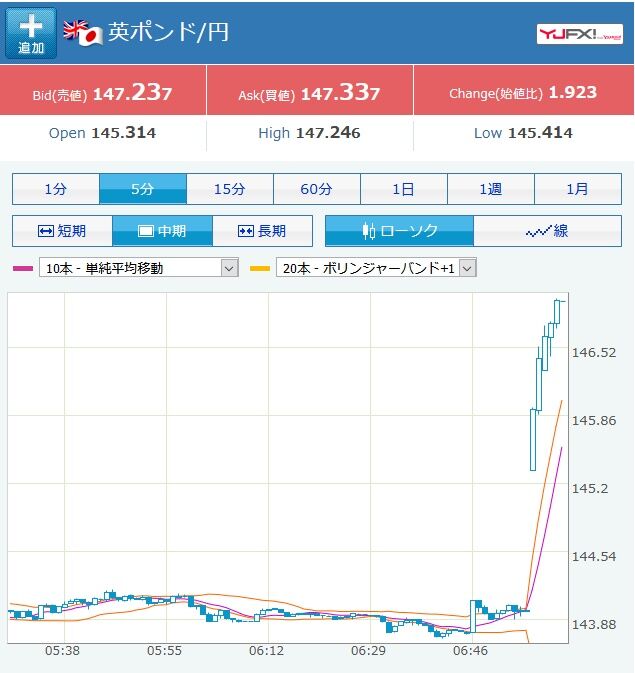Display chart as 線 line
This screenshot has width=635, height=673.
click(x=547, y=231)
